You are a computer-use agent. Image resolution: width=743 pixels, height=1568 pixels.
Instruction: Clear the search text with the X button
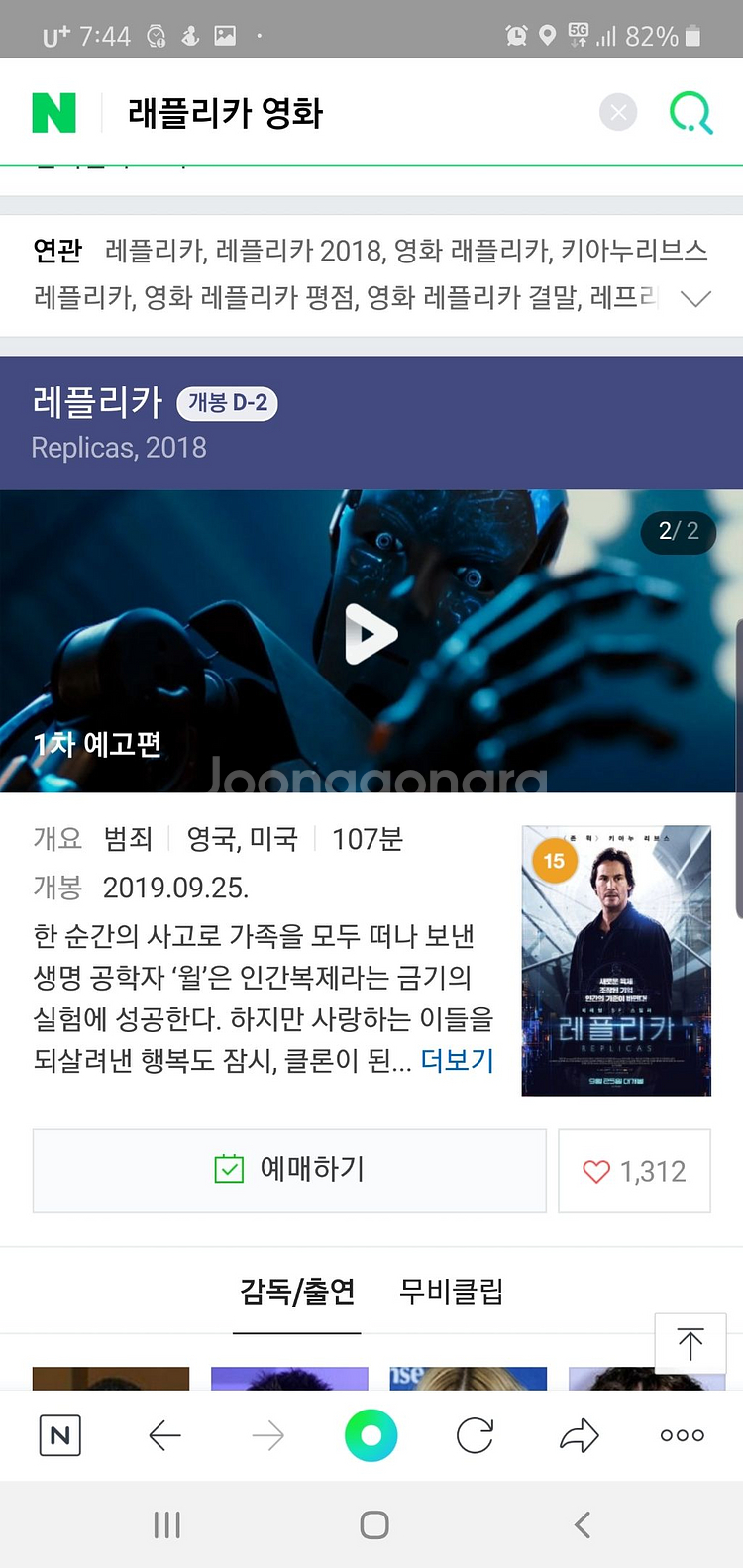(x=618, y=112)
